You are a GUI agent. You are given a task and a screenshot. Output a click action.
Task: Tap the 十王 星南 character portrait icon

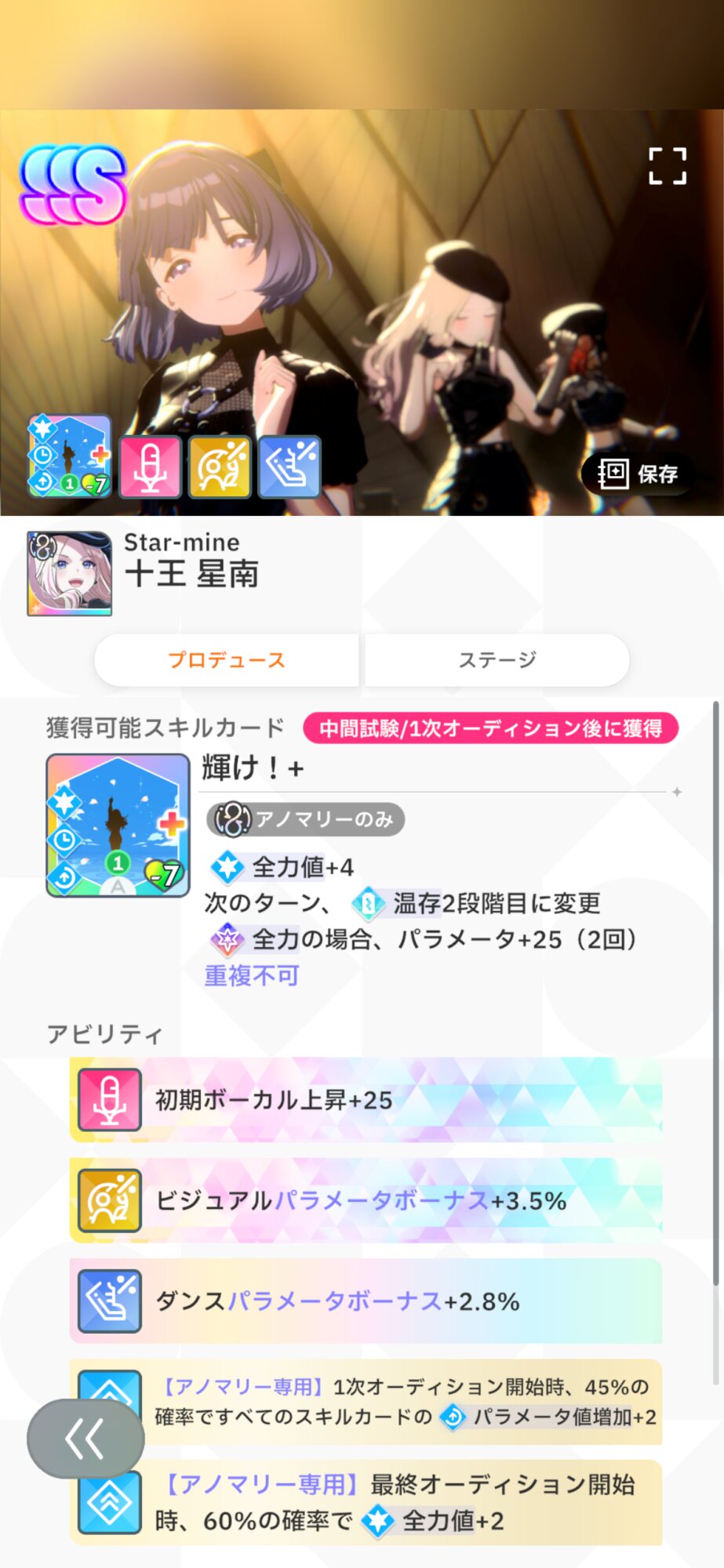click(x=70, y=574)
